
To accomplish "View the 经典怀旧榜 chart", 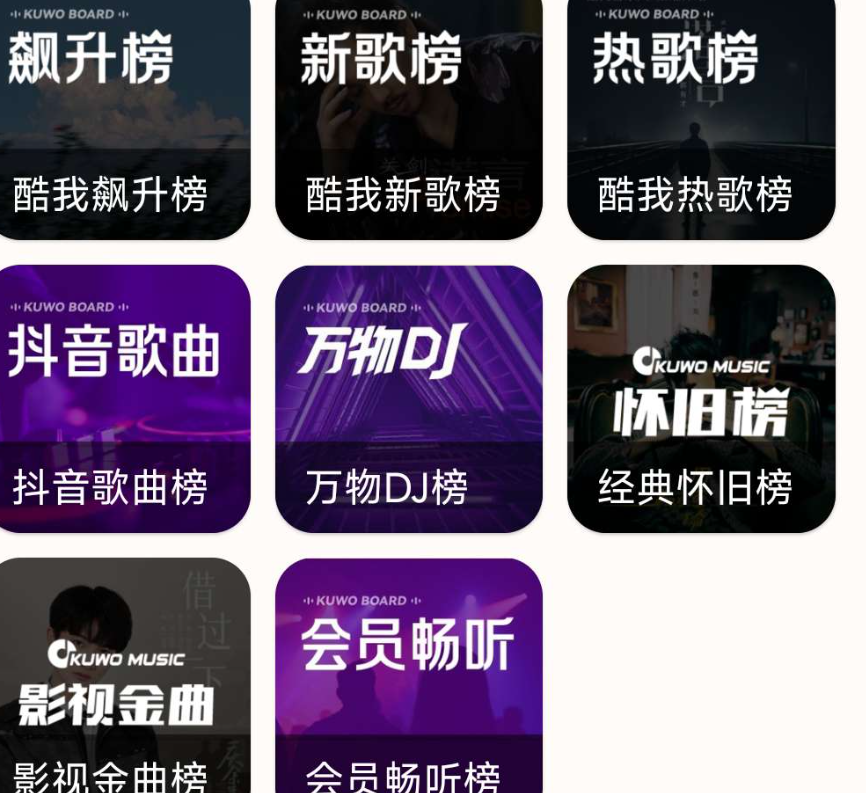I will click(x=700, y=398).
